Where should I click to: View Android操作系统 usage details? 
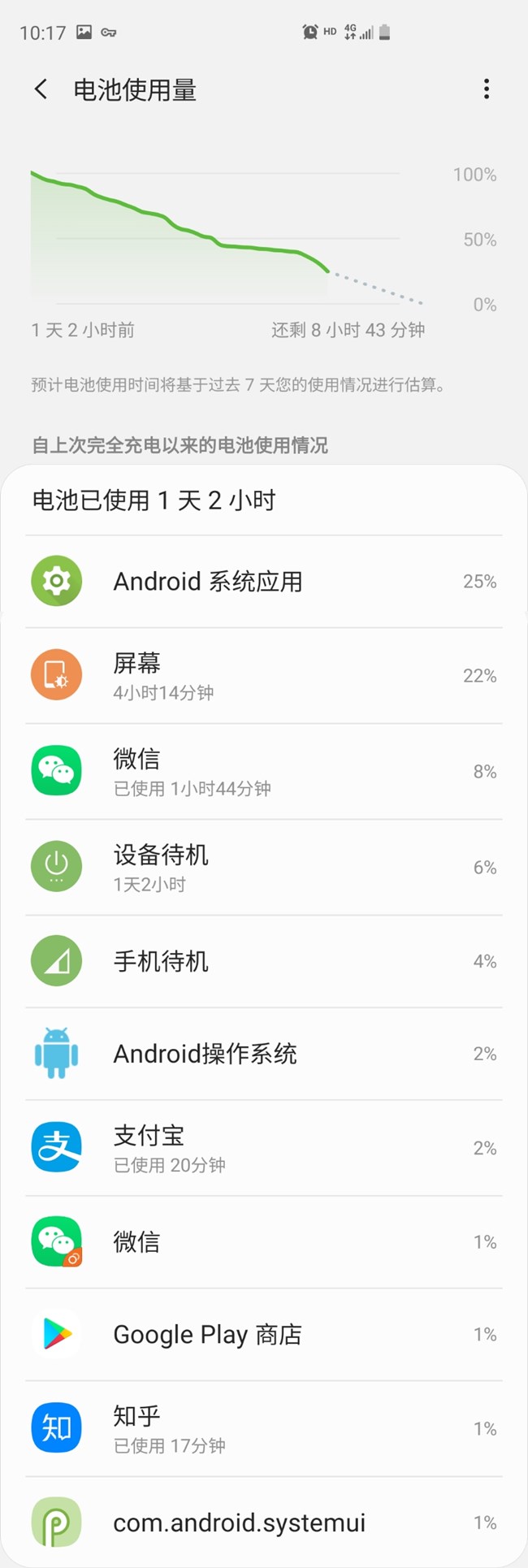tap(264, 1054)
